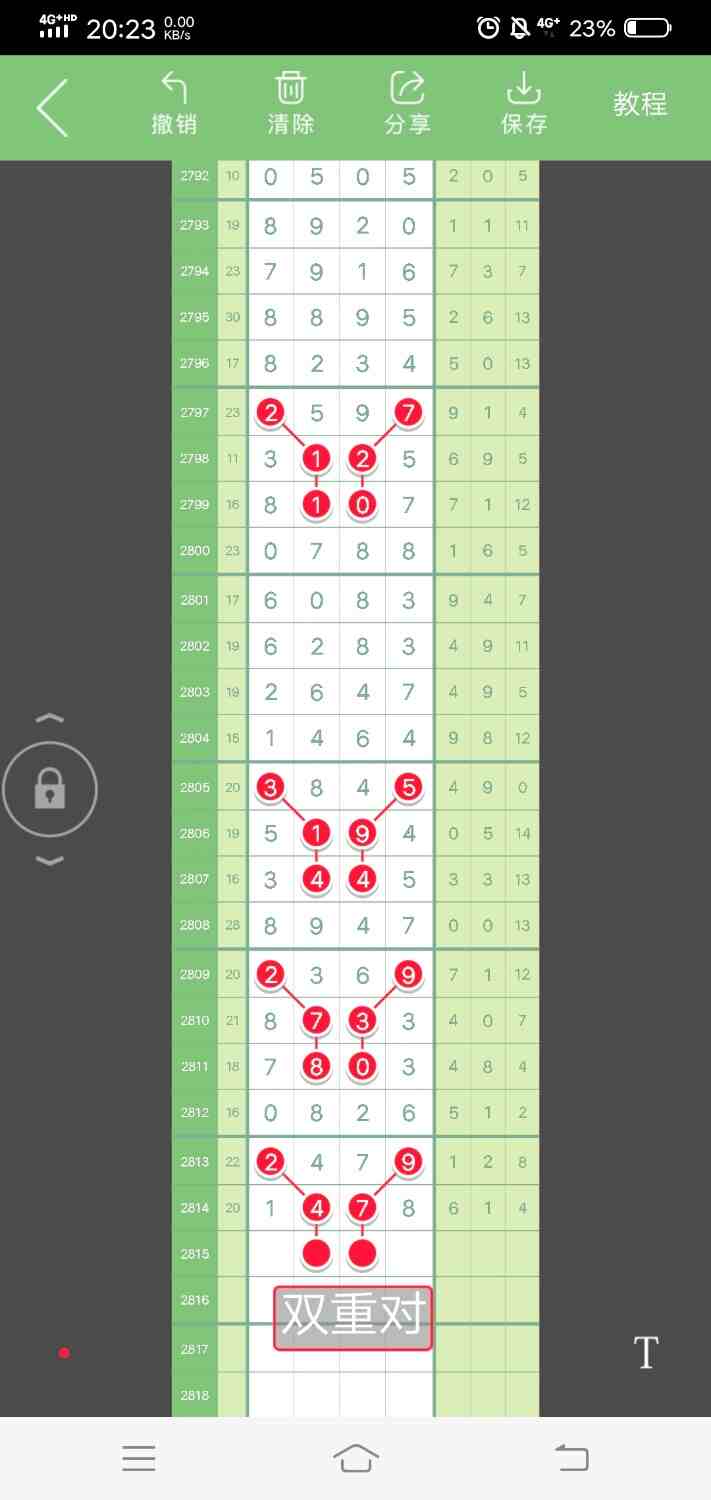The image size is (711, 1500).
Task: Undo the last action with 撤销
Action: tap(174, 104)
